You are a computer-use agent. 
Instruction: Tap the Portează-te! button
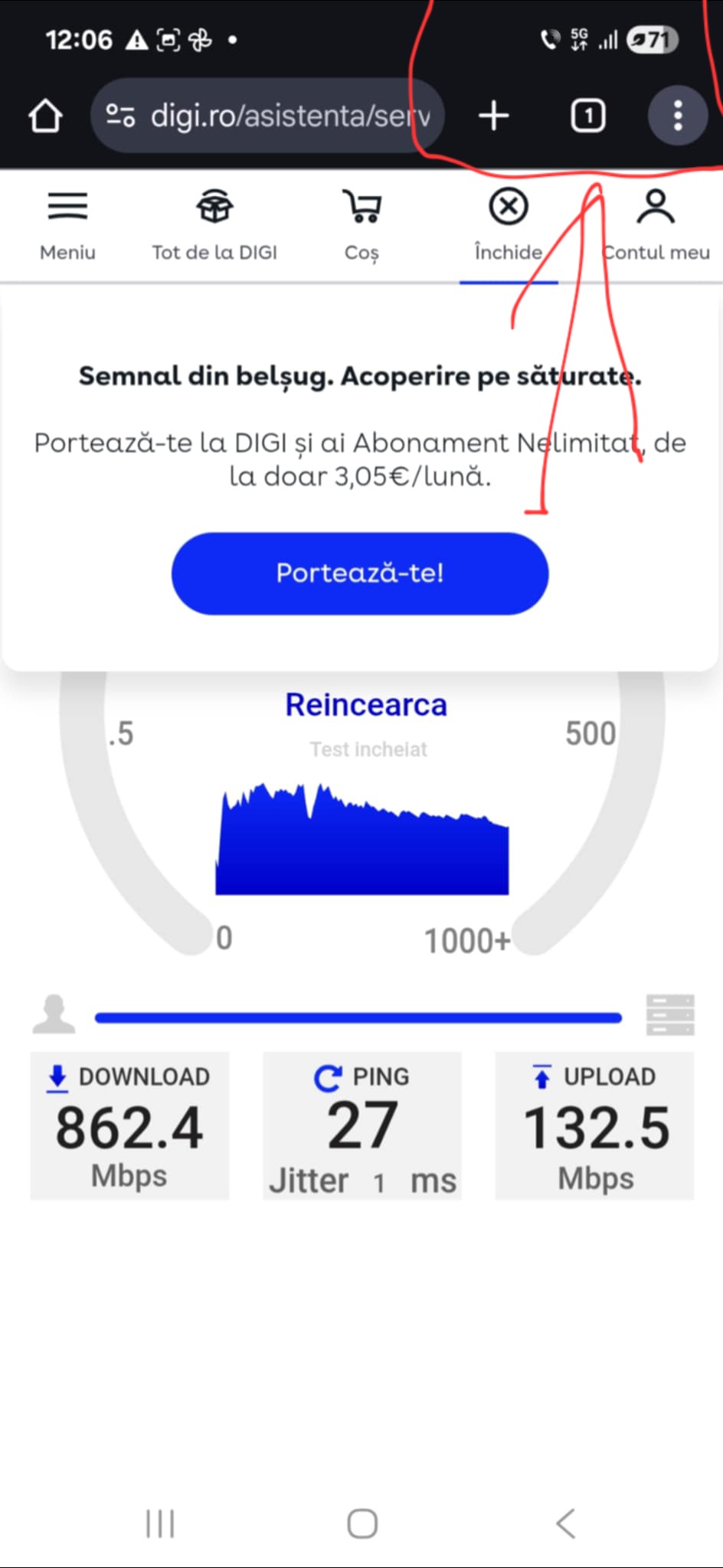[360, 573]
